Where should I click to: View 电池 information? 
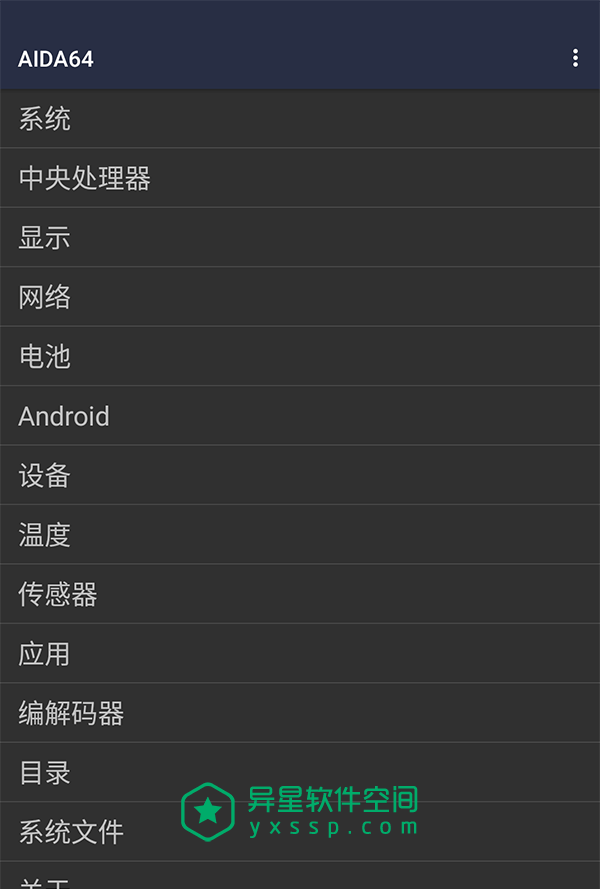click(x=300, y=356)
